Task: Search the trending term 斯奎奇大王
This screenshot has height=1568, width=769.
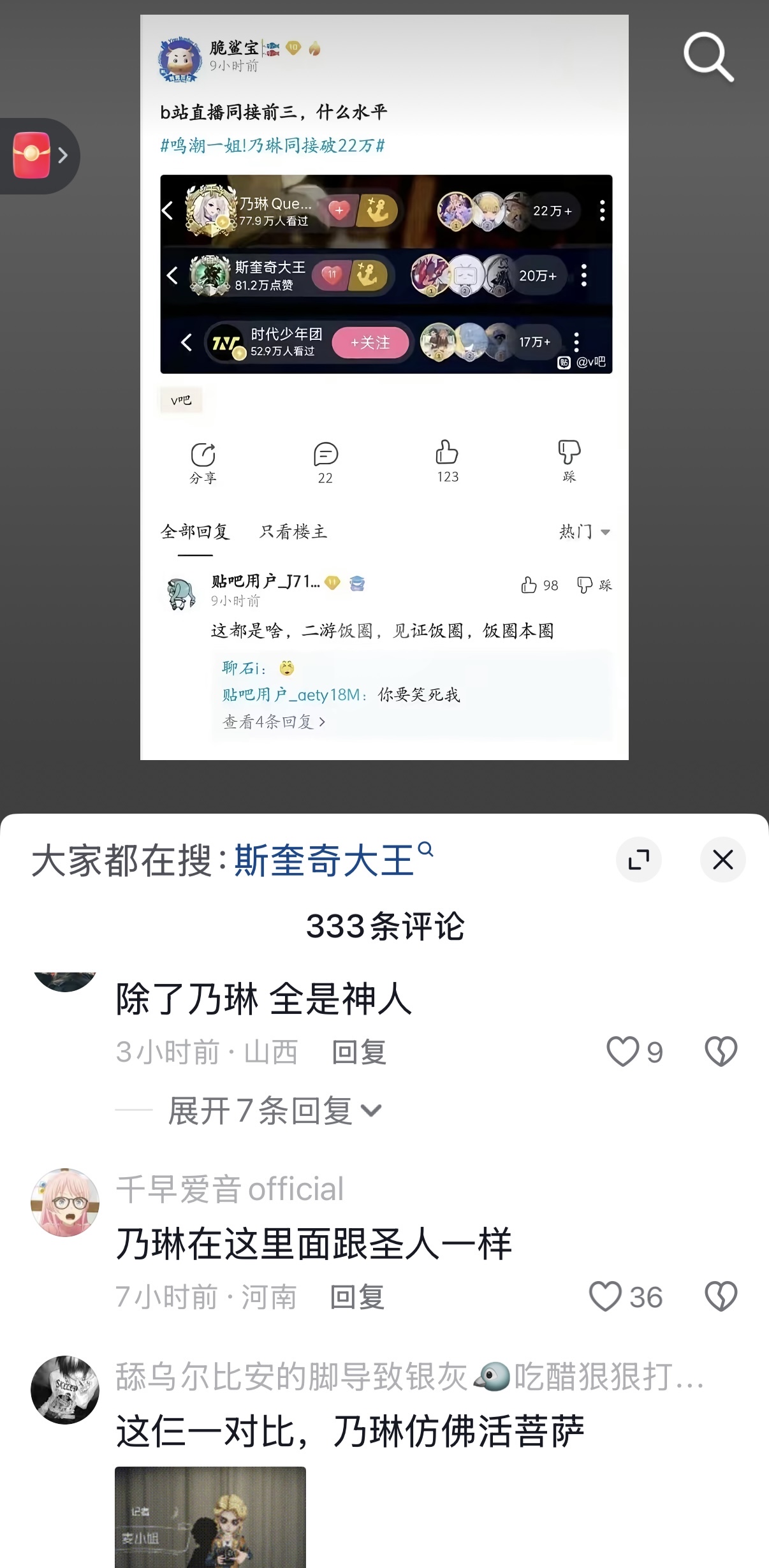Action: tap(325, 860)
